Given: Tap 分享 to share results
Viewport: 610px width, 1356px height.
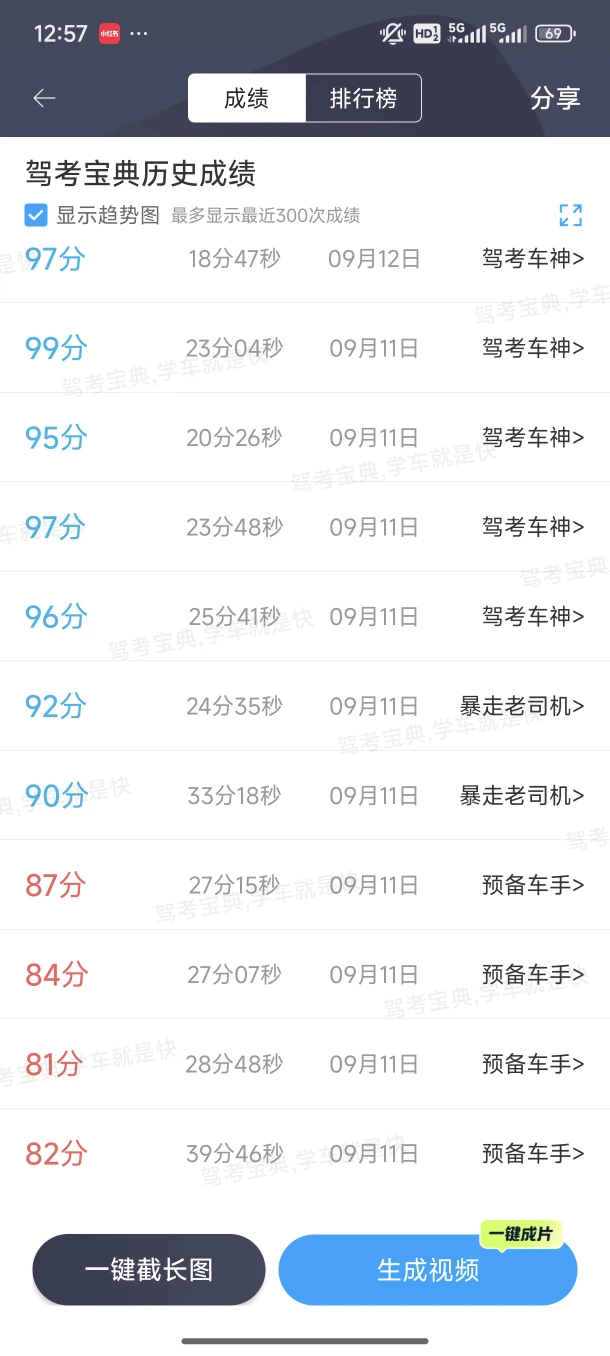Looking at the screenshot, I should tap(555, 98).
